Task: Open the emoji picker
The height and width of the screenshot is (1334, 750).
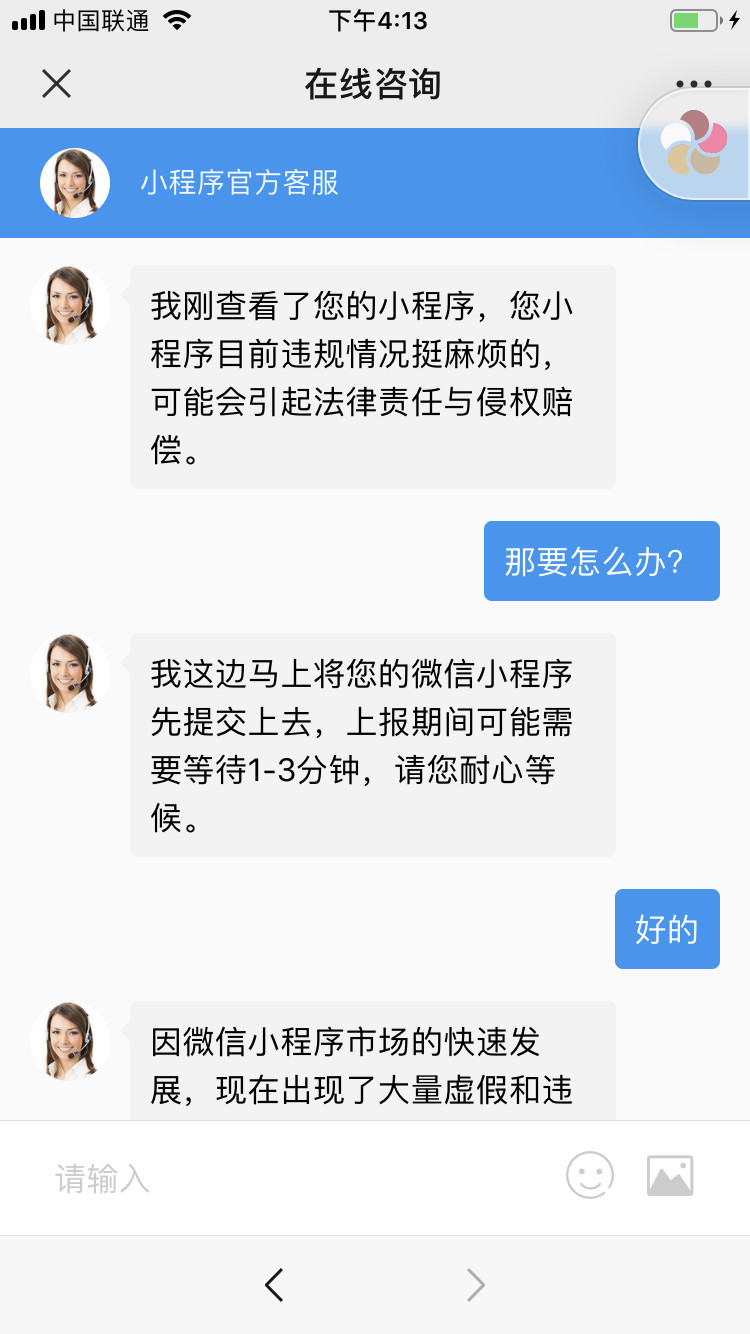Action: coord(590,1176)
